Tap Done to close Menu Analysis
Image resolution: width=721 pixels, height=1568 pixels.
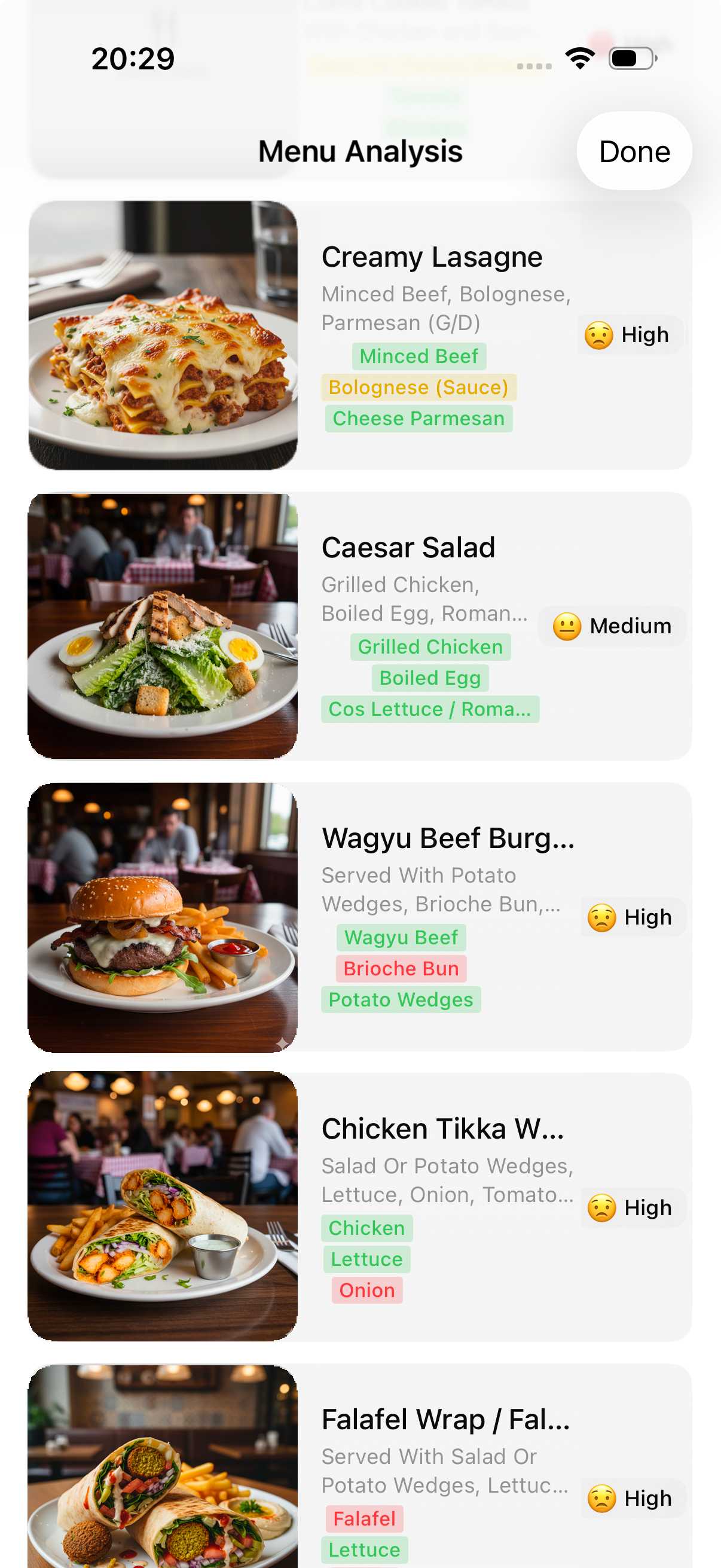click(633, 151)
